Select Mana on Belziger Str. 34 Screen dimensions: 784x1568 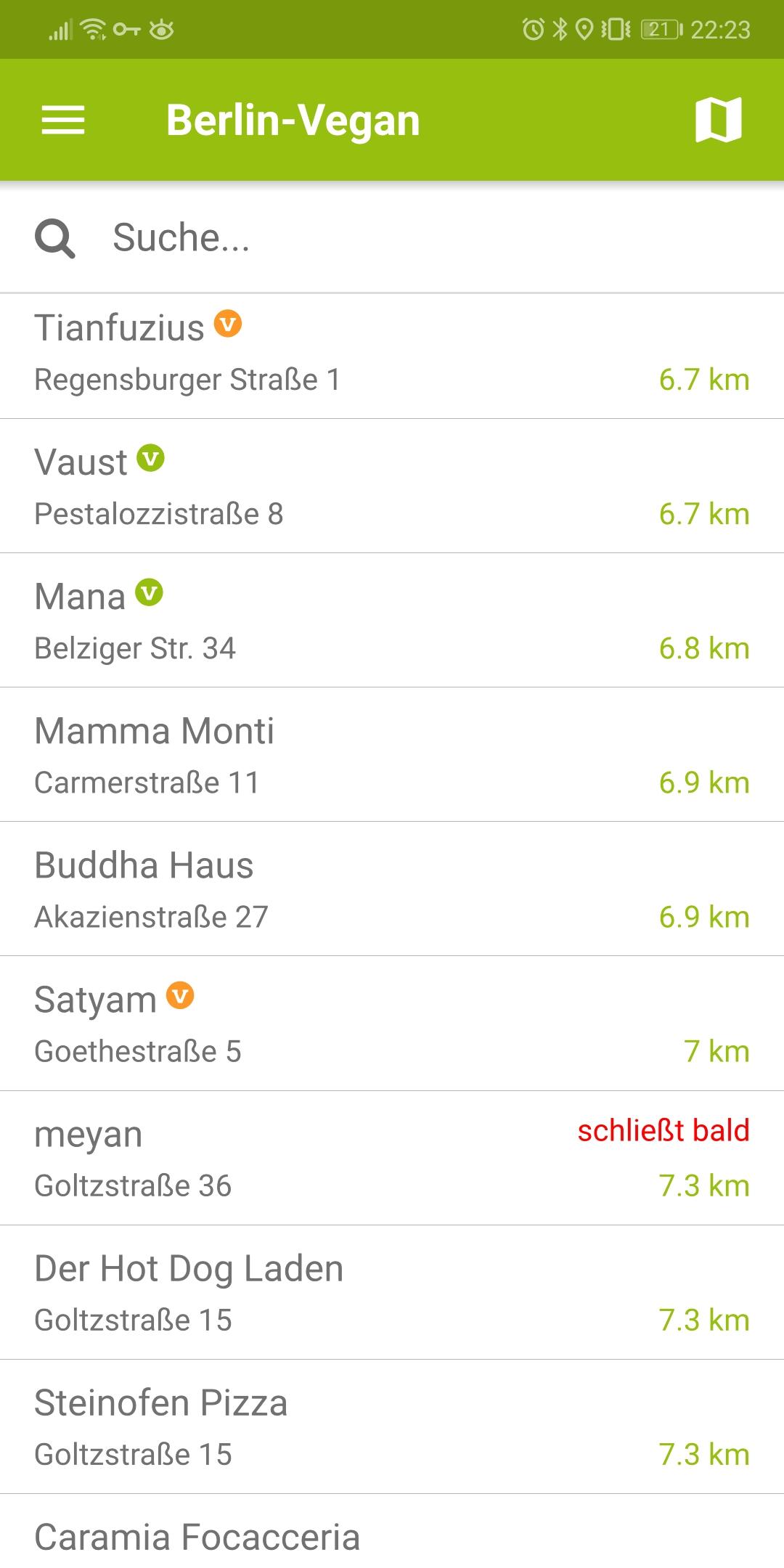(392, 621)
